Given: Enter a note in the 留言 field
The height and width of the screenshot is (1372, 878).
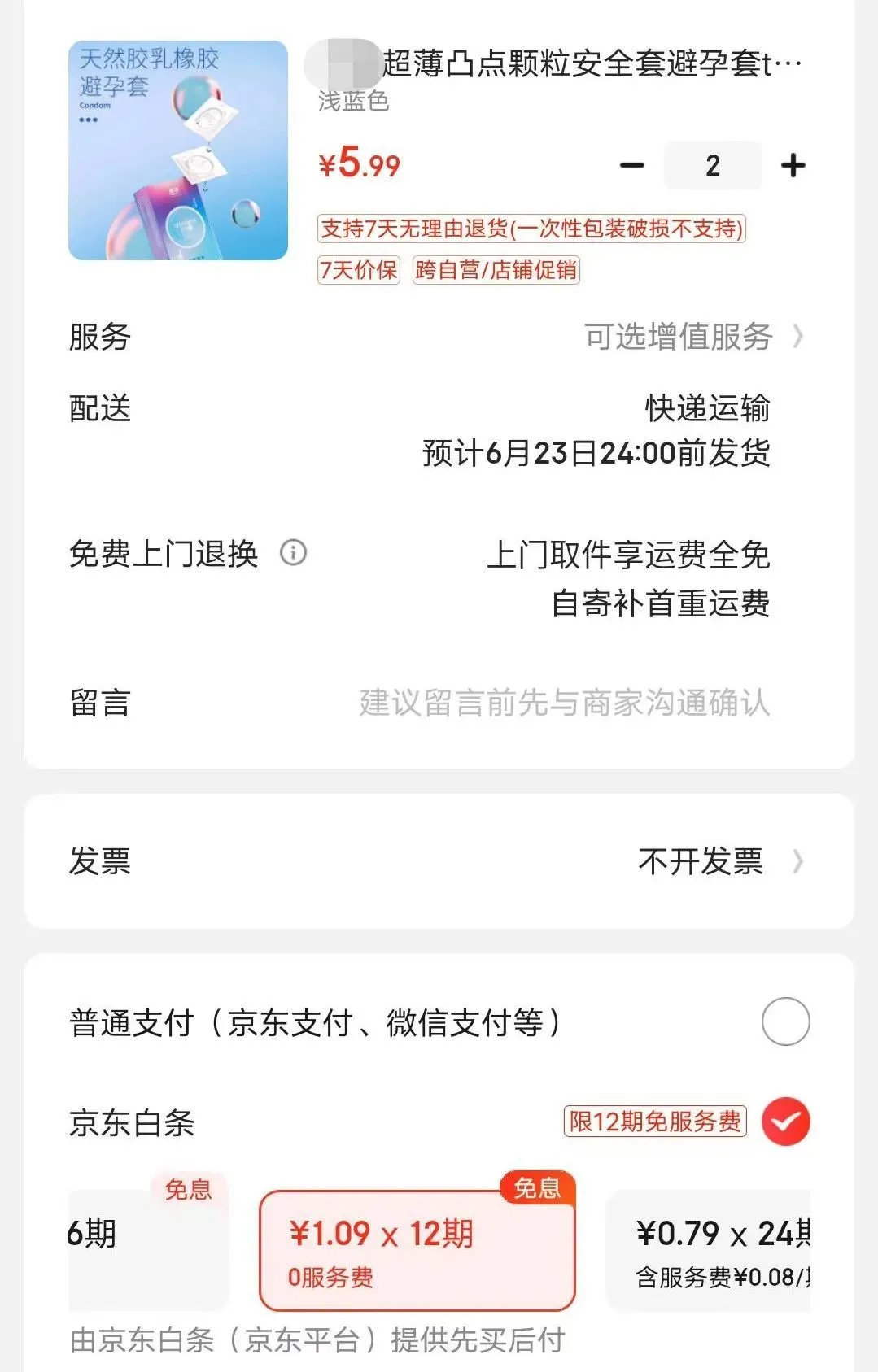Looking at the screenshot, I should click(x=563, y=703).
